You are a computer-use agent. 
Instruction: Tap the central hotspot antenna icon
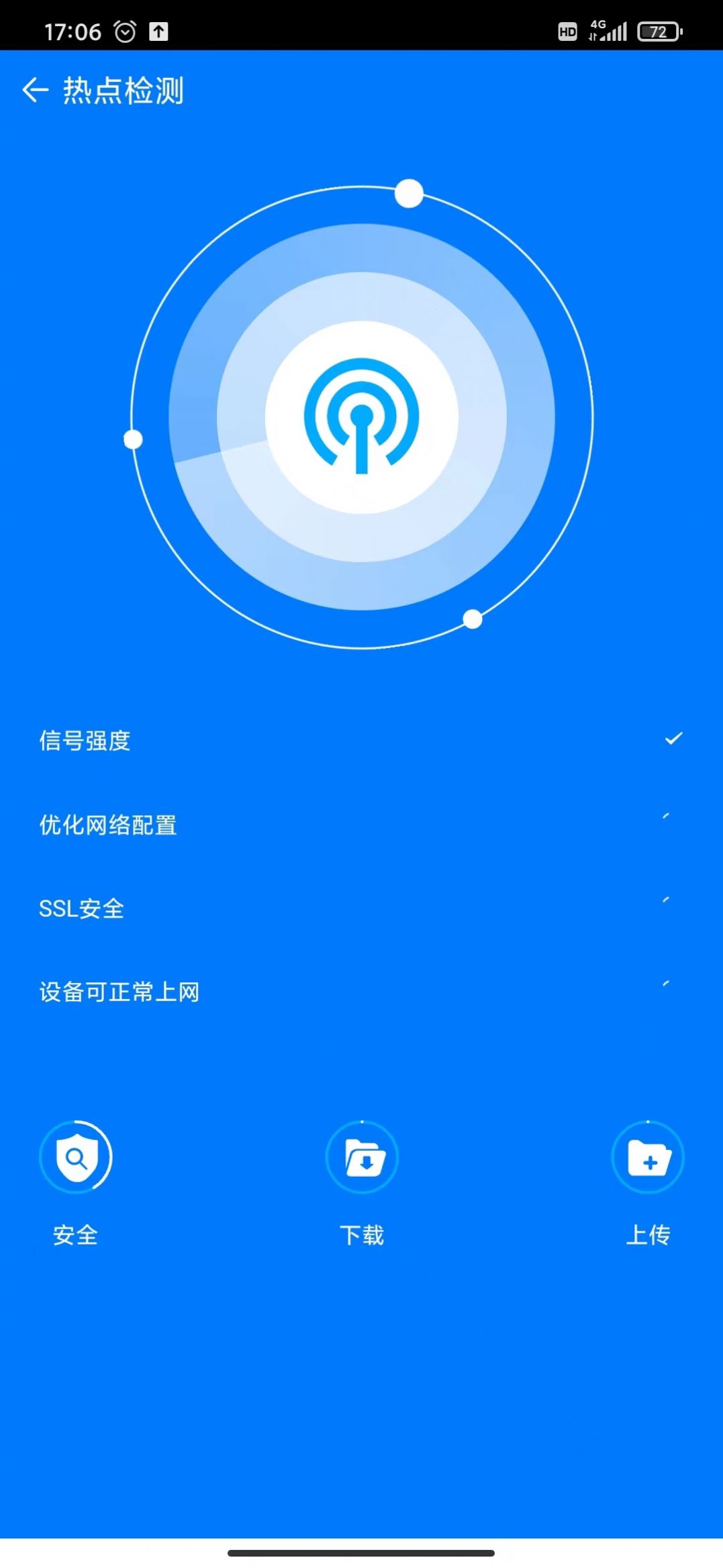363,416
